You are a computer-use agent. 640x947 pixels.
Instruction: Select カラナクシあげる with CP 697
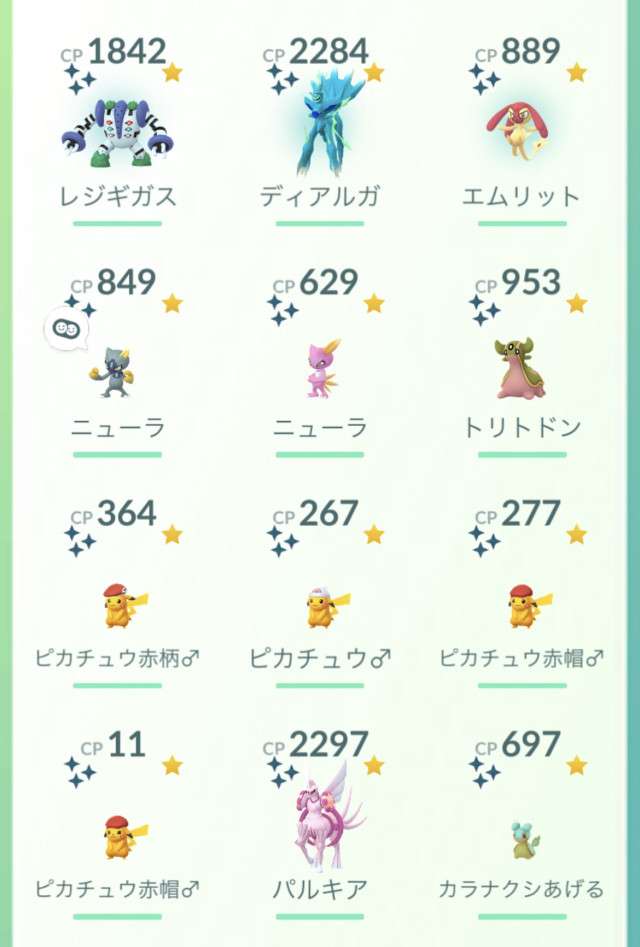point(521,836)
